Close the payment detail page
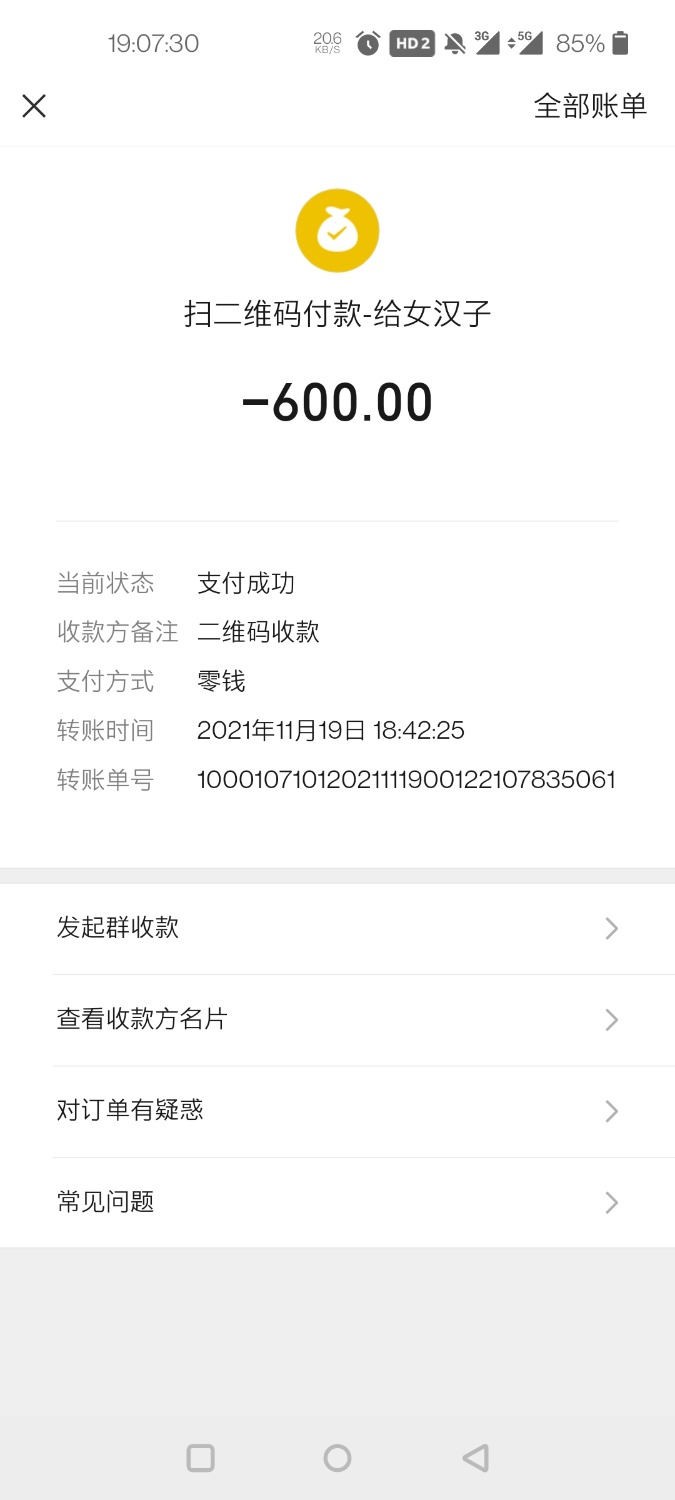Screen dimensions: 675x1500 [x=34, y=106]
